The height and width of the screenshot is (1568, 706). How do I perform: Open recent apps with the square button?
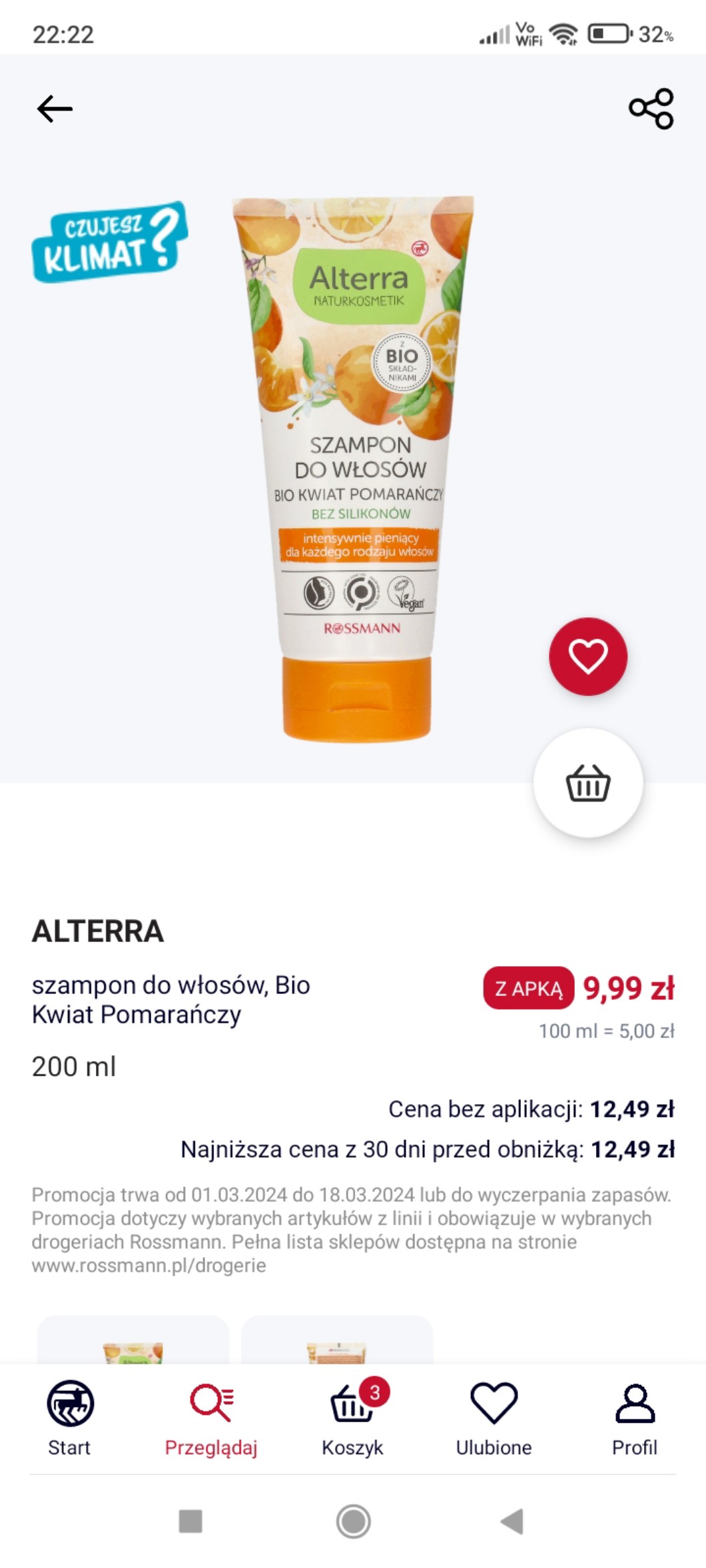tap(190, 1521)
